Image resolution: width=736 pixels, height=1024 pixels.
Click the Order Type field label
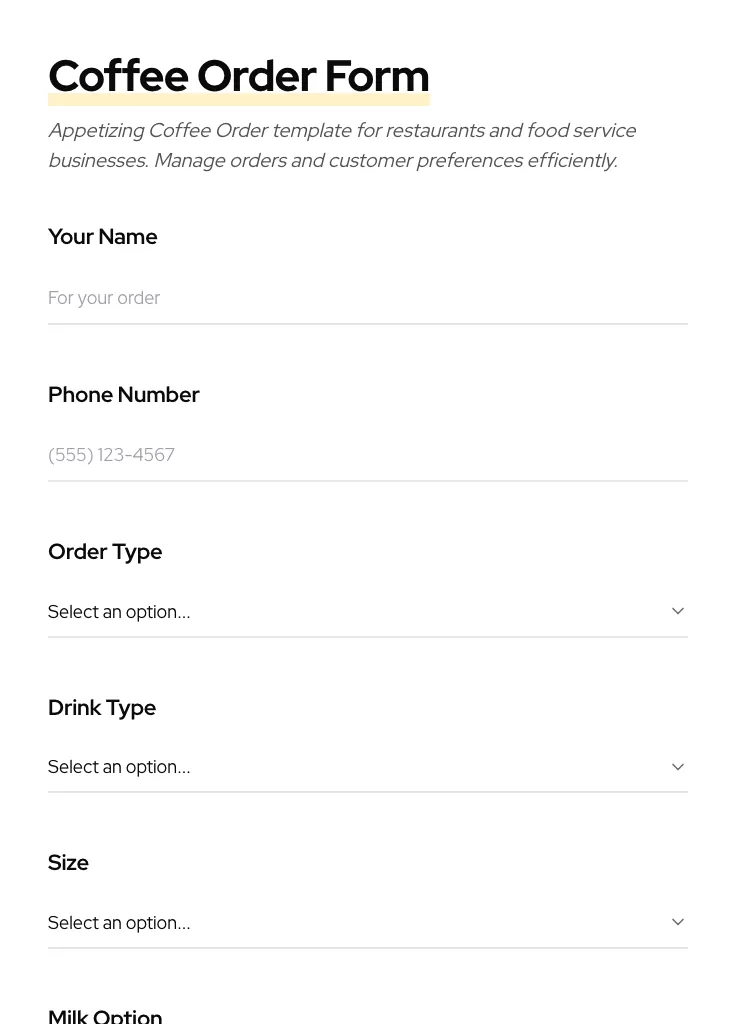(105, 552)
